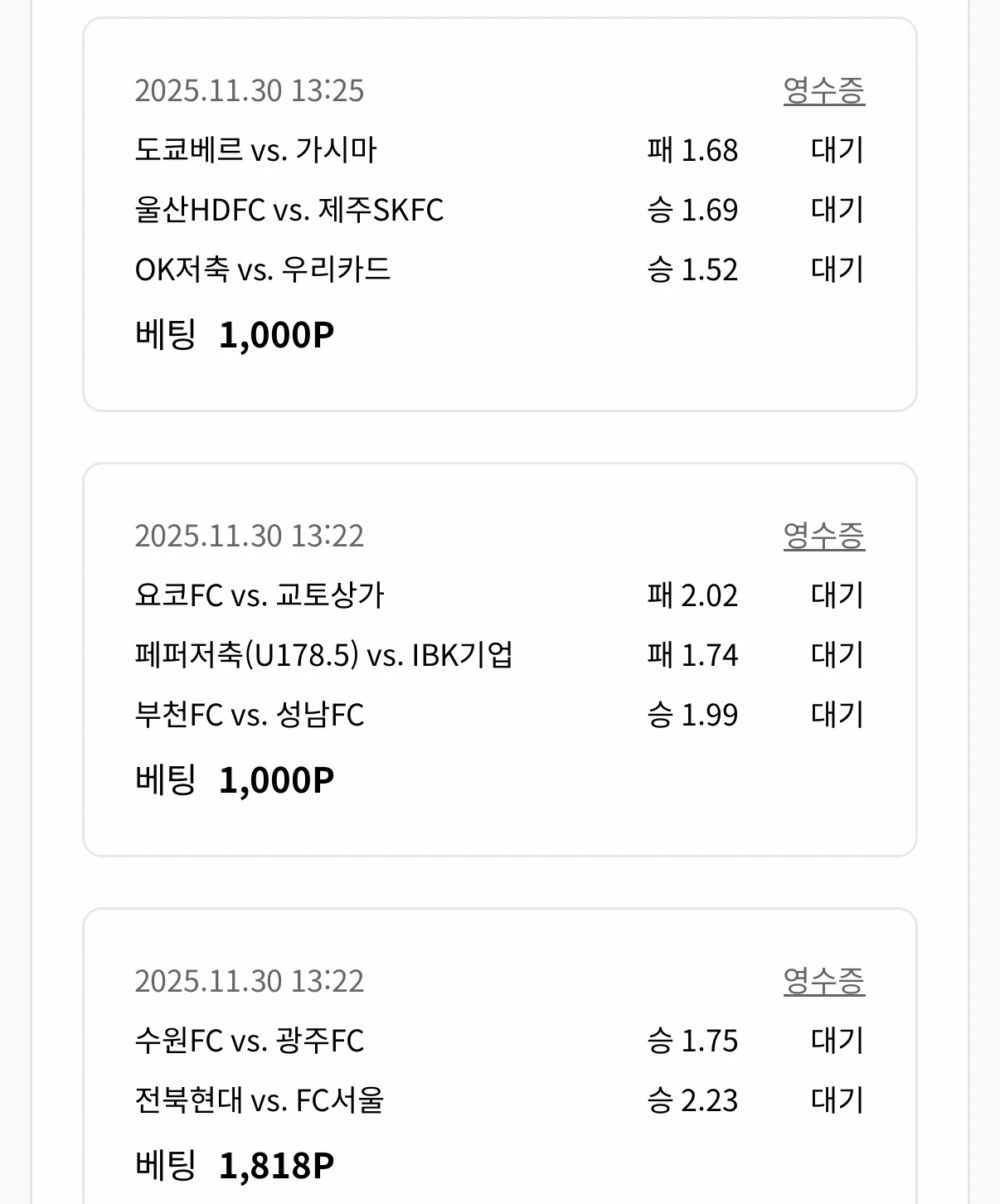
Task: Click the 2025.11.30 13:25 timestamp
Action: point(250,91)
